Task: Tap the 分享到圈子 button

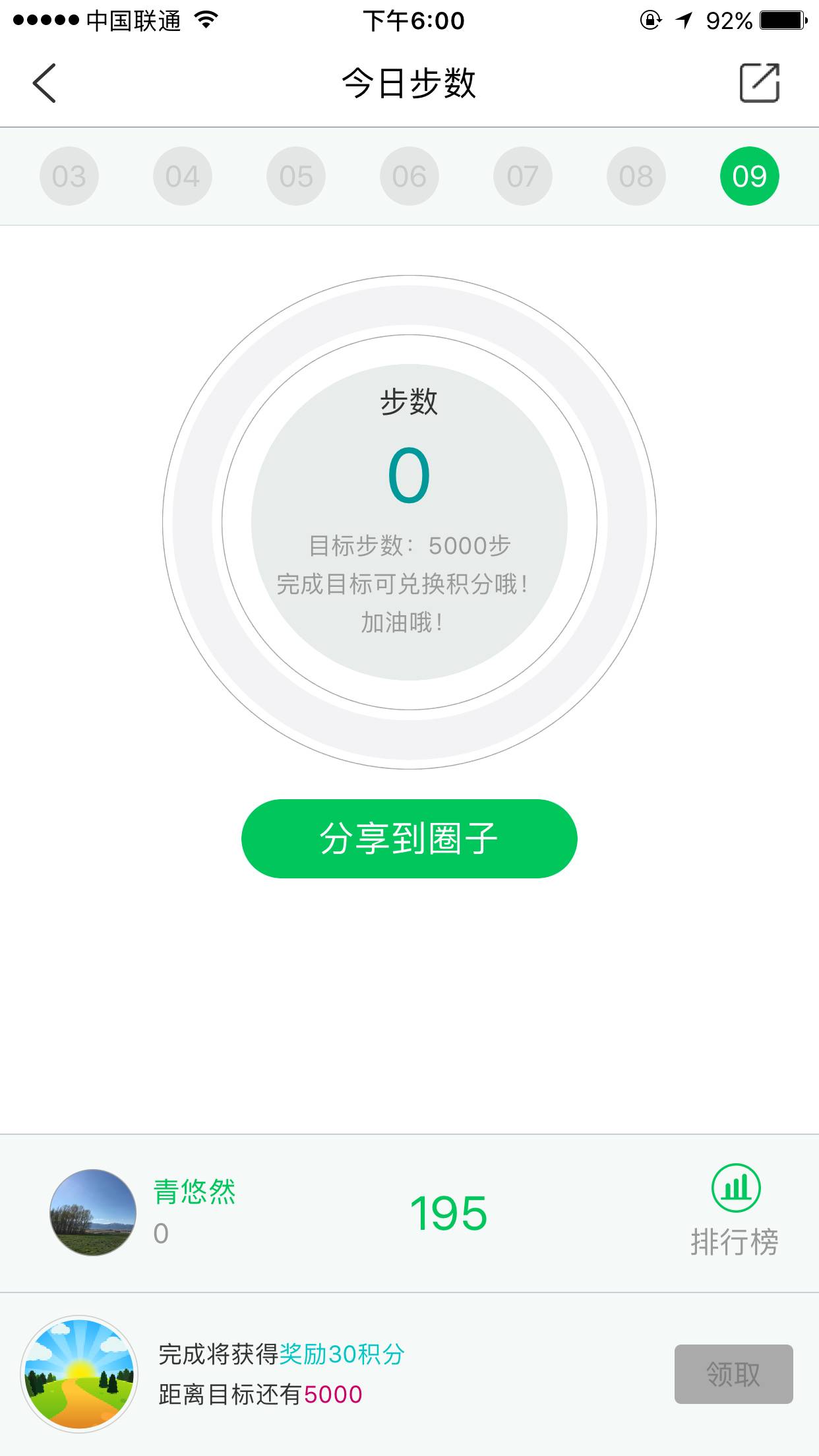Action: tap(409, 839)
